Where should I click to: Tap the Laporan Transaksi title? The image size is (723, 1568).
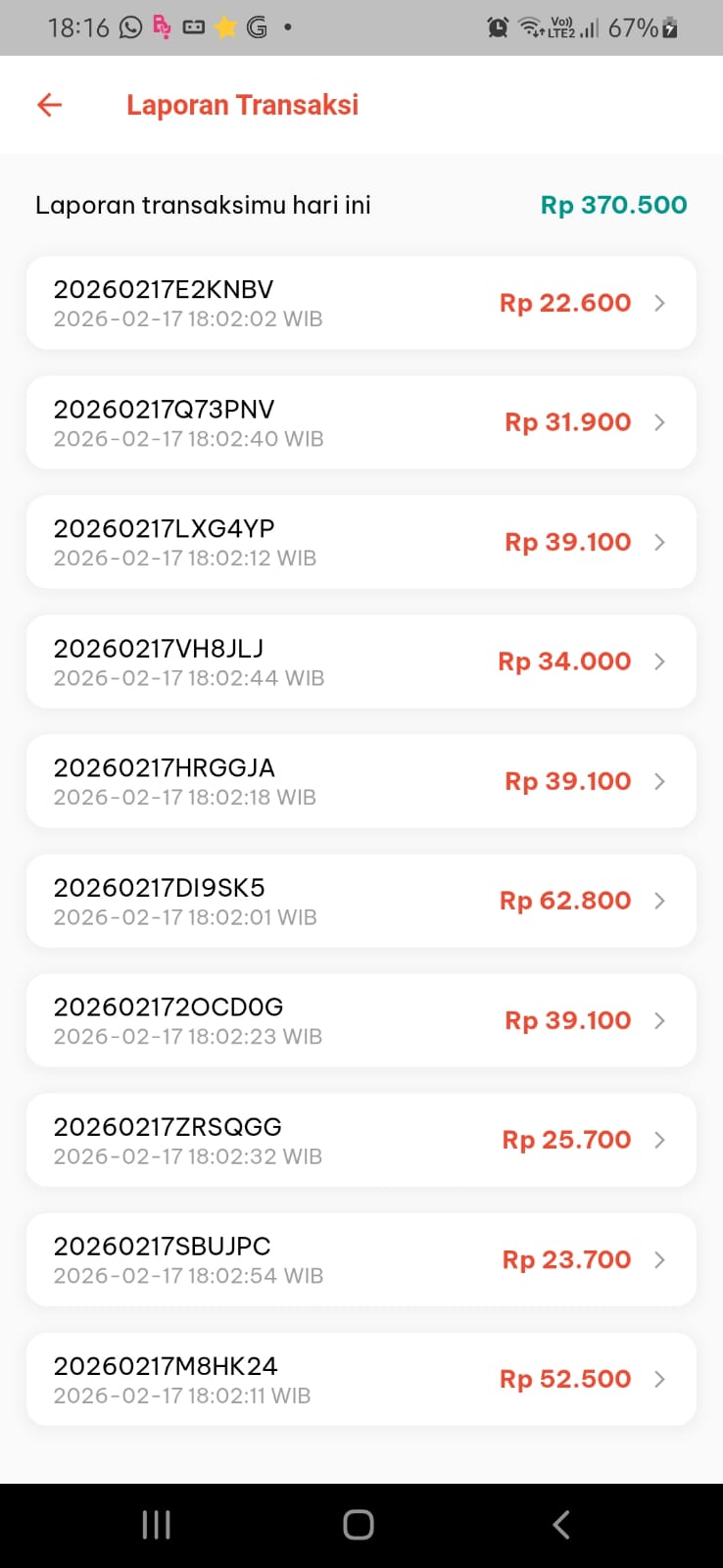241,104
